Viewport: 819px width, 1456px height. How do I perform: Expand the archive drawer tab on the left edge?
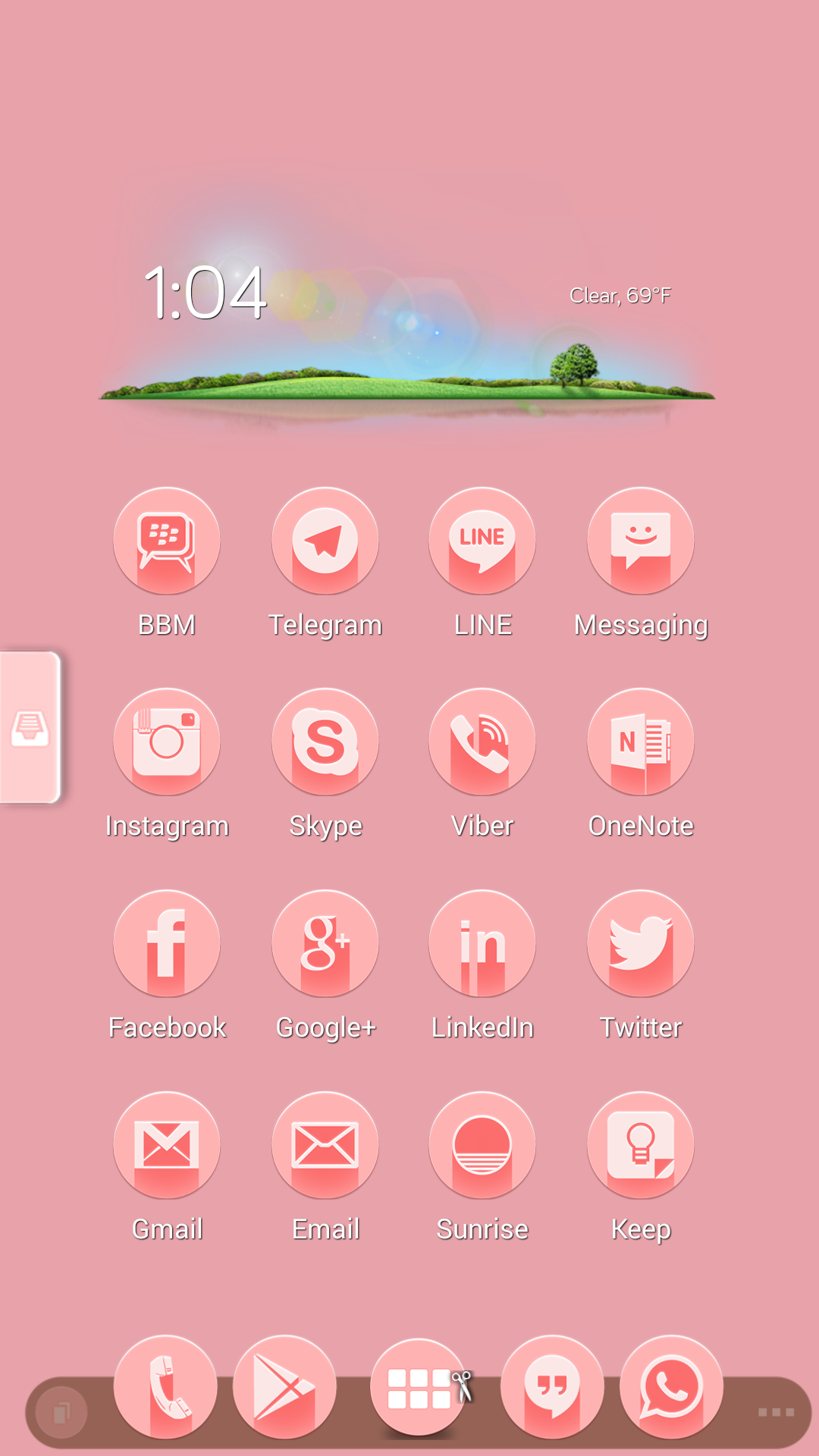click(x=30, y=728)
